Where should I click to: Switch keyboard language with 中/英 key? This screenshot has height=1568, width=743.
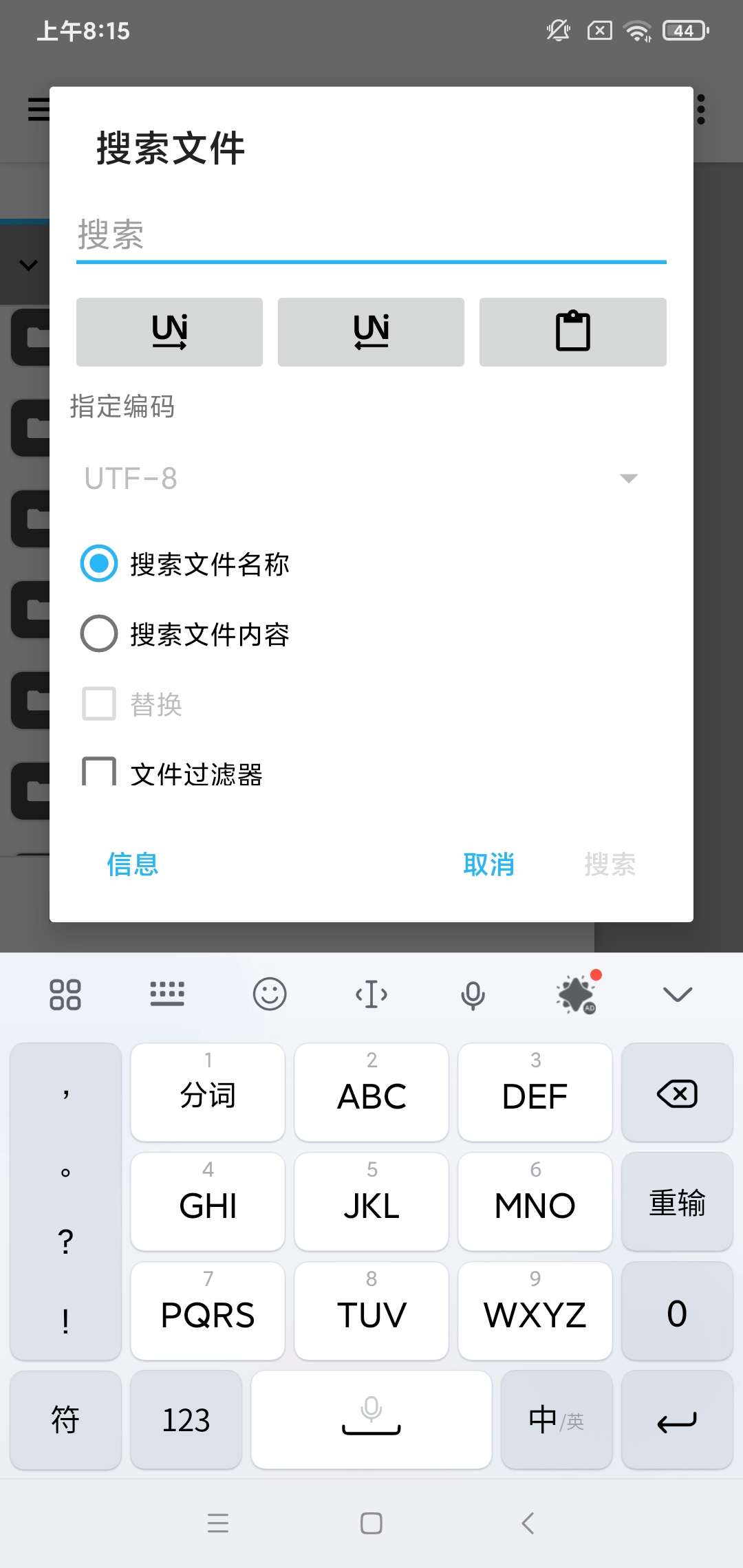(x=556, y=1419)
